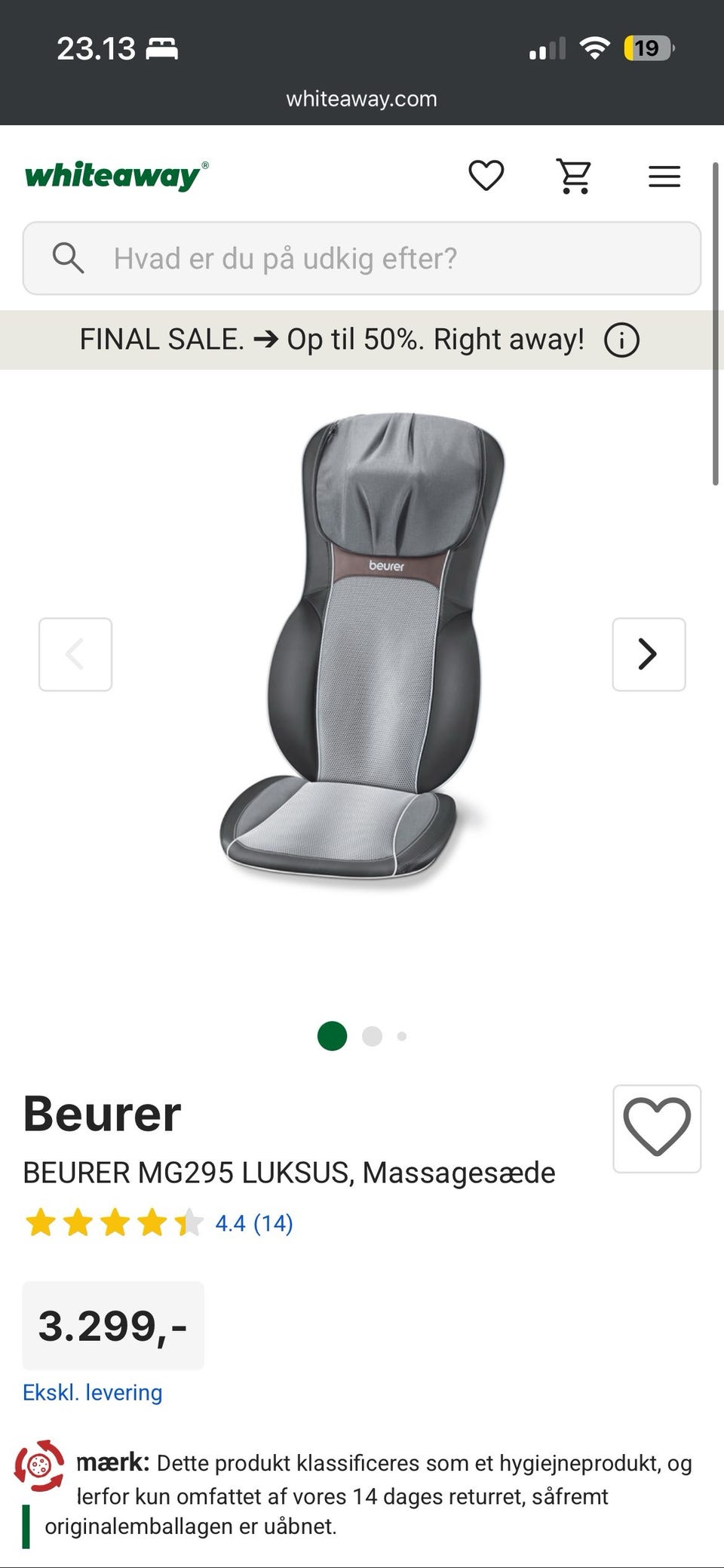Viewport: 724px width, 1568px height.
Task: Open the shopping cart
Action: click(574, 176)
